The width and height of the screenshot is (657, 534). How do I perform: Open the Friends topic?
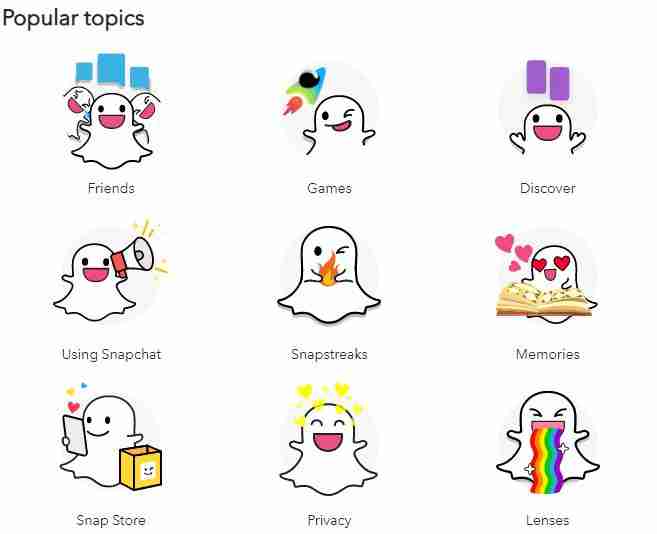point(111,118)
